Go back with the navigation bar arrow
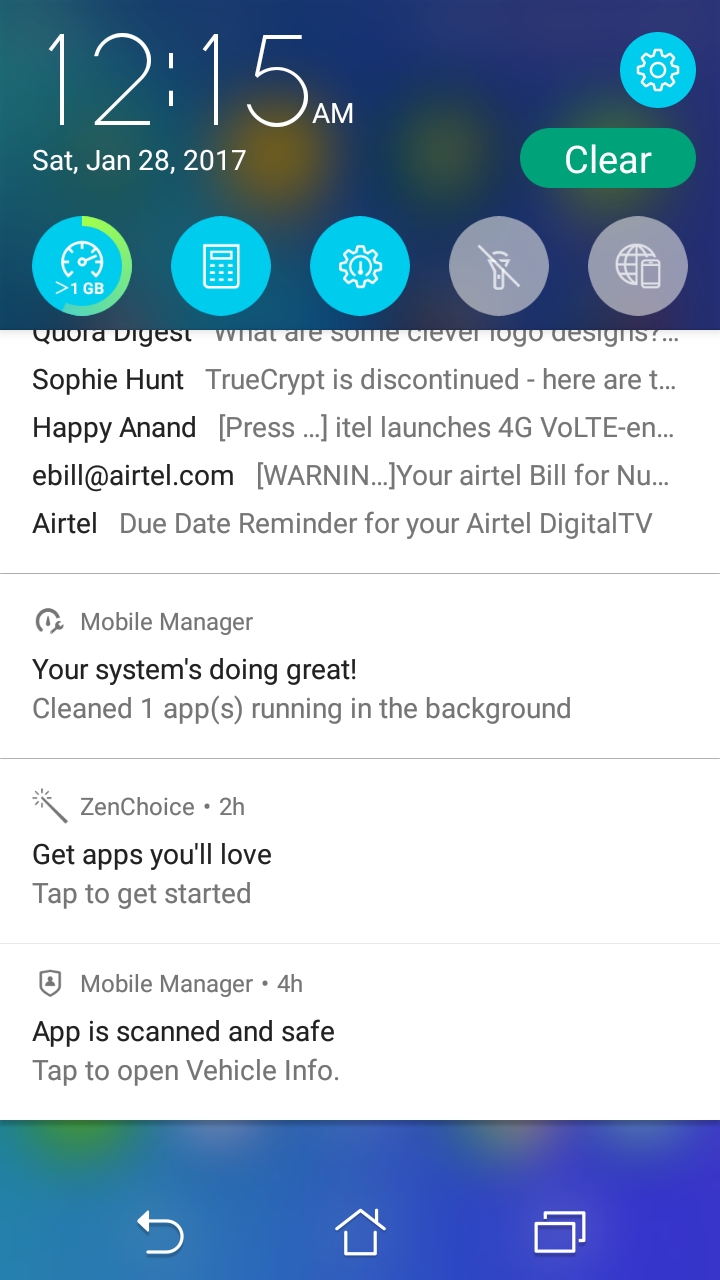Image resolution: width=720 pixels, height=1280 pixels. point(160,1231)
